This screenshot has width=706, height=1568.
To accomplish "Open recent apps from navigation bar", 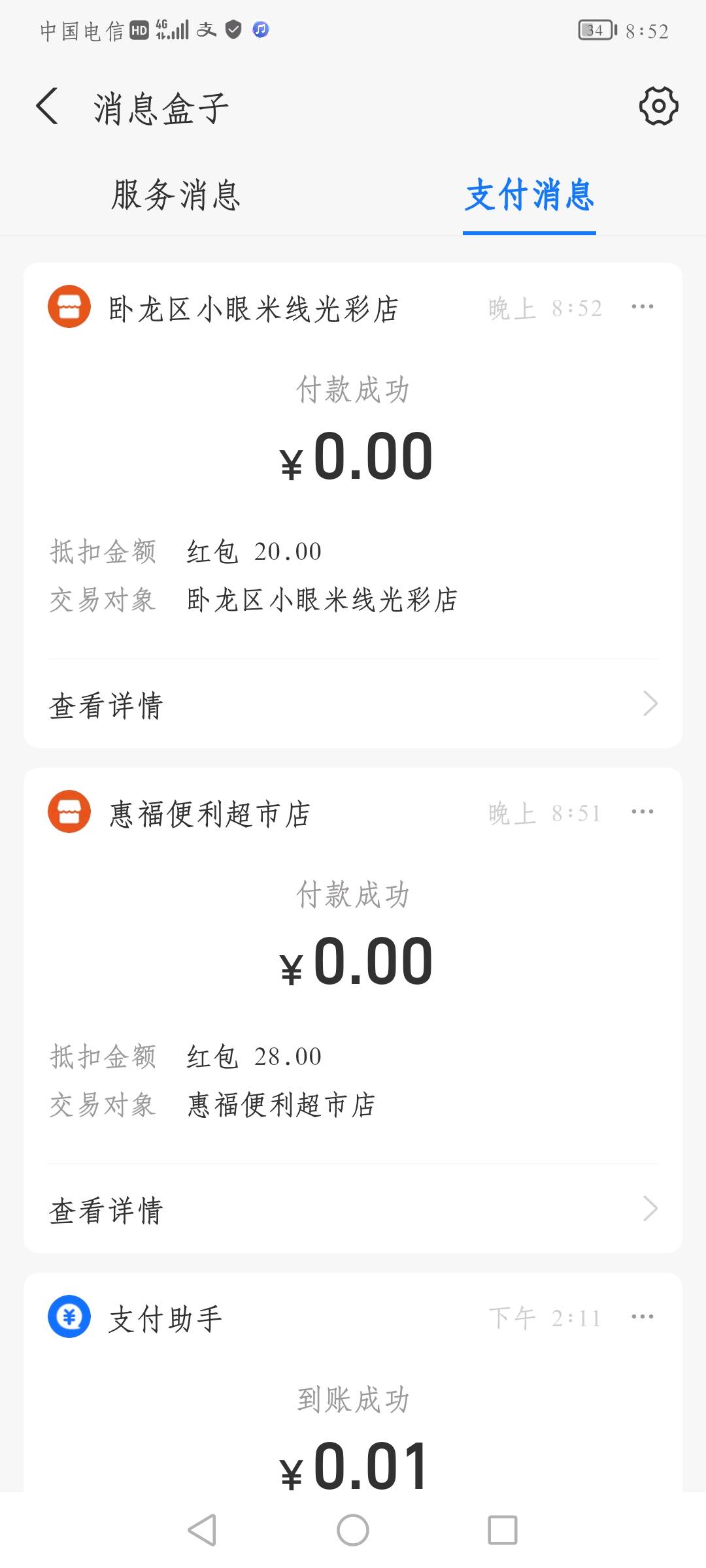I will tap(503, 1530).
